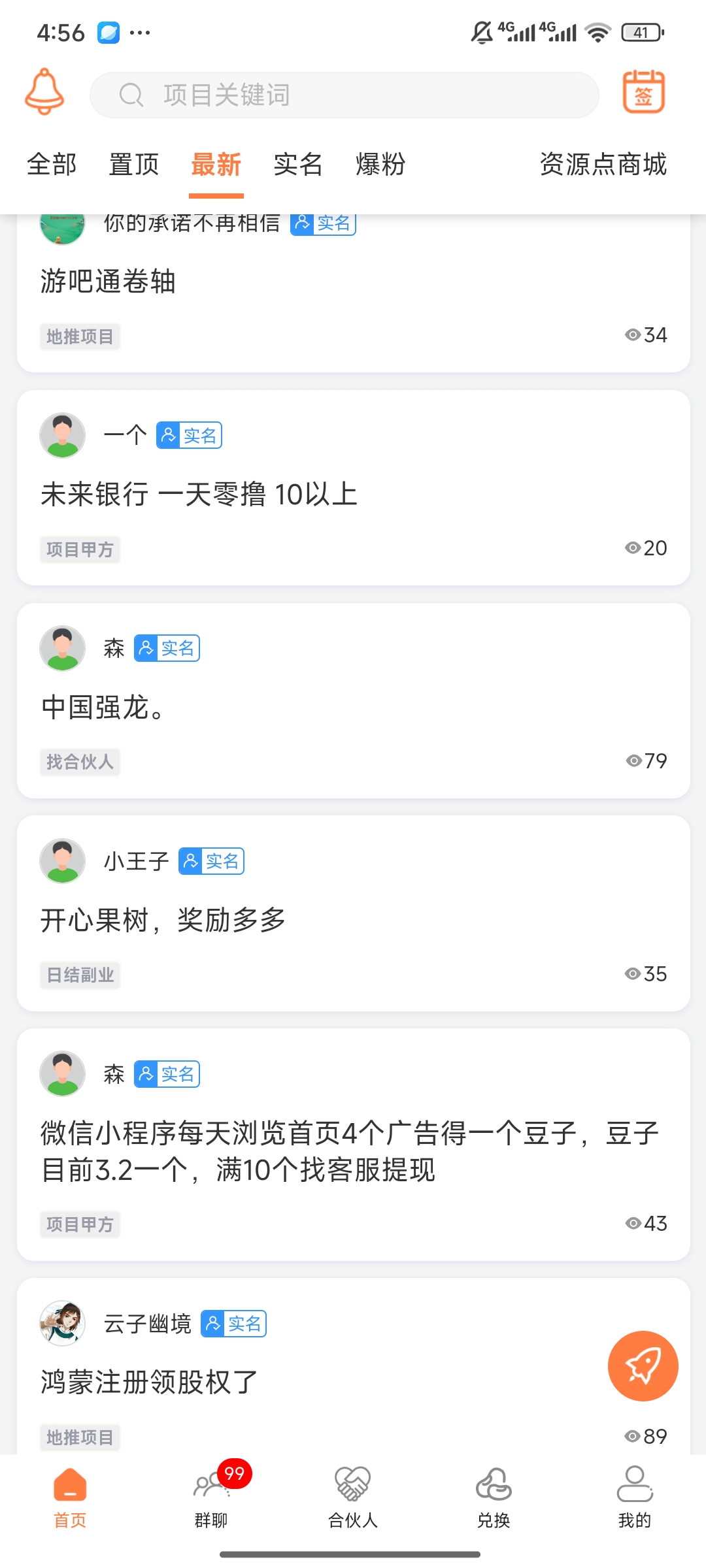Read the 微信小程序 豆子 post

click(x=350, y=1151)
